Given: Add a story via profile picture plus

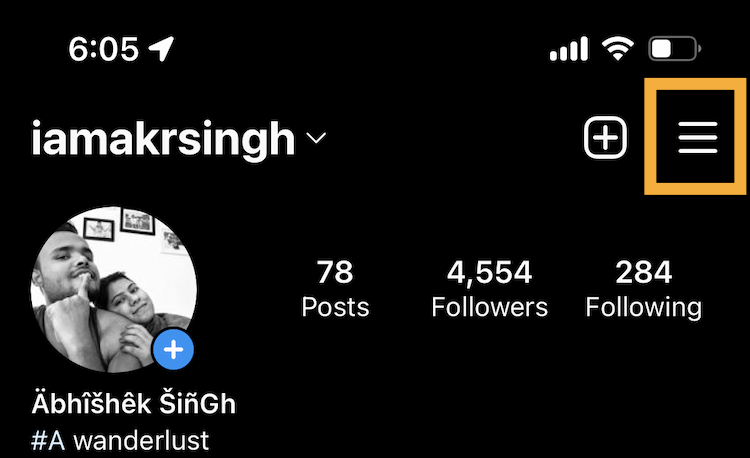Looking at the screenshot, I should click(174, 349).
